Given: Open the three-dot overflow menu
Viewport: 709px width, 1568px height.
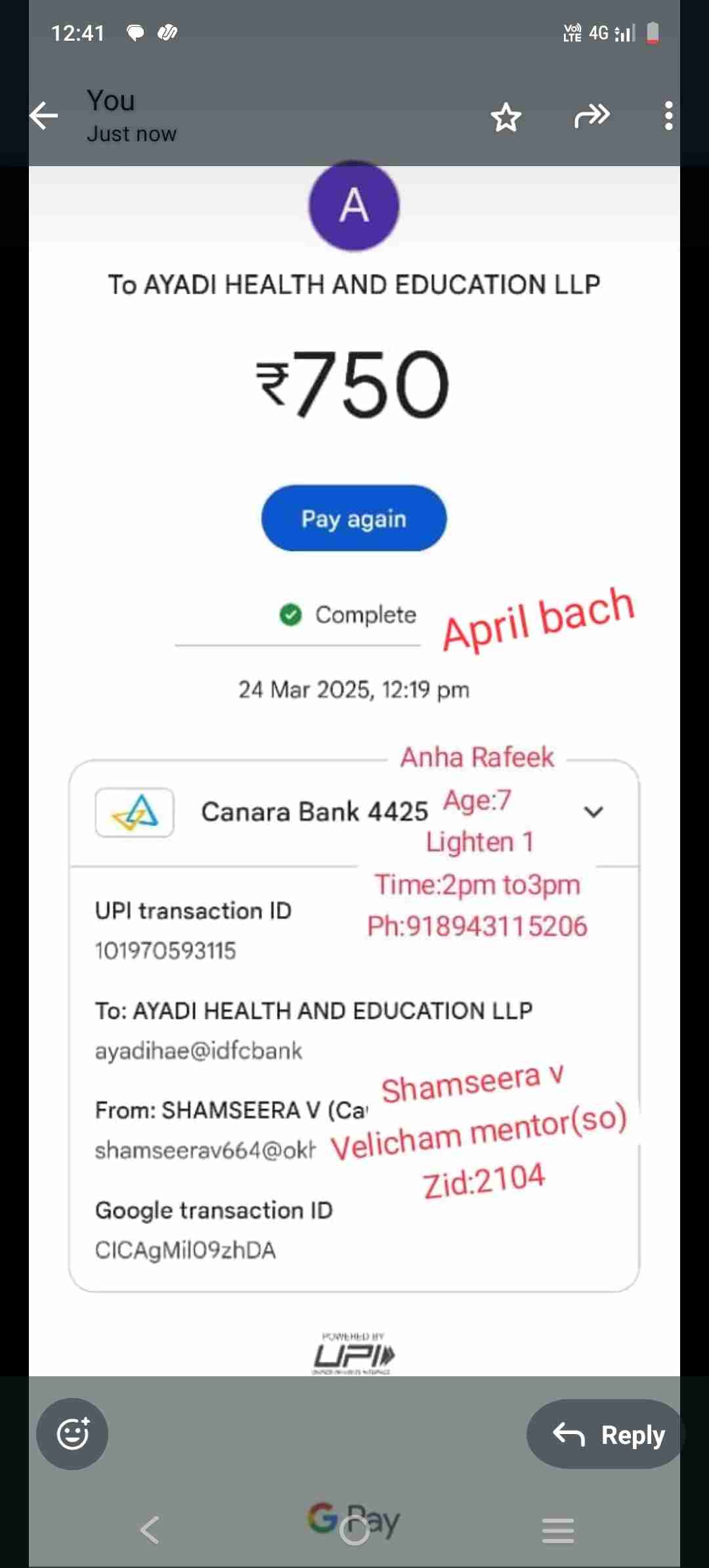Looking at the screenshot, I should point(668,116).
